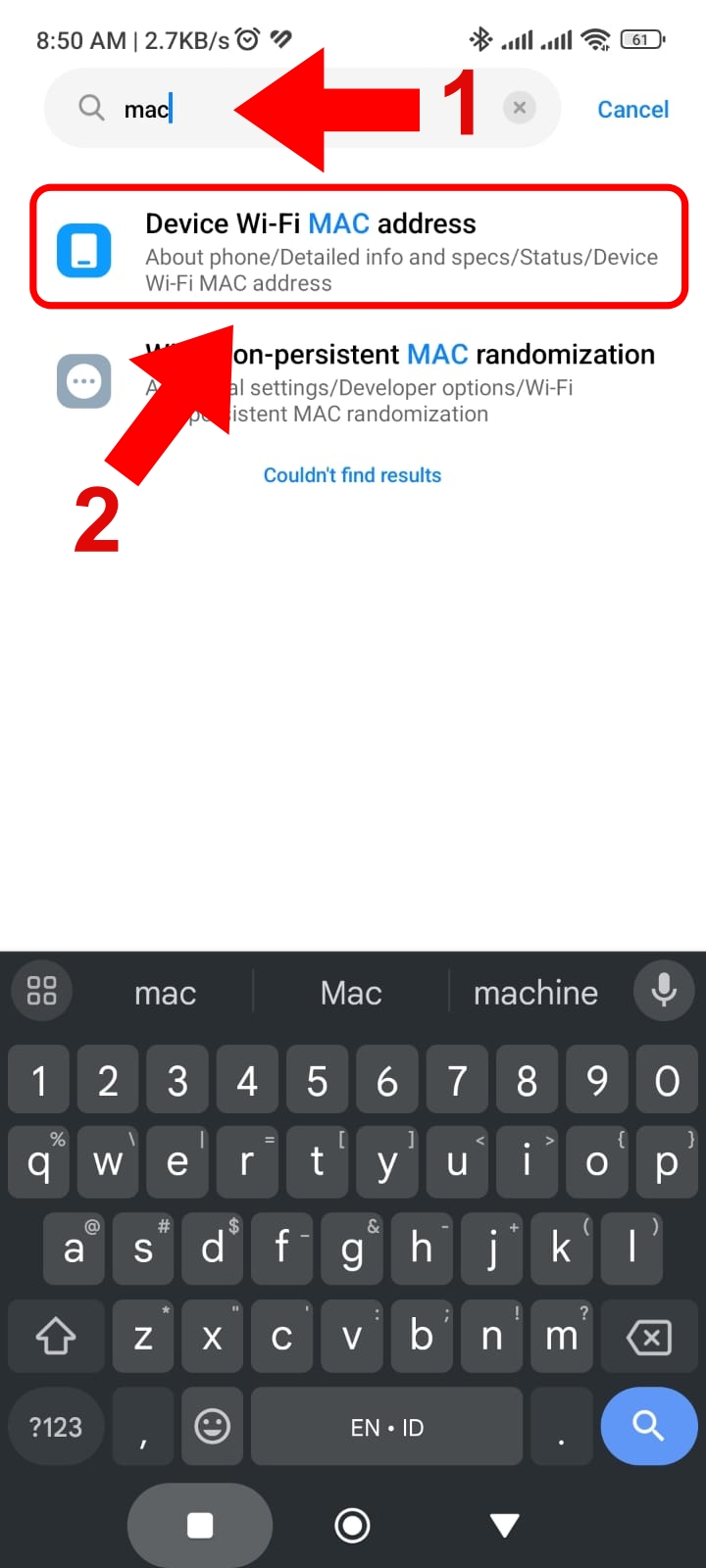Start voice input with the microphone

coord(664,991)
